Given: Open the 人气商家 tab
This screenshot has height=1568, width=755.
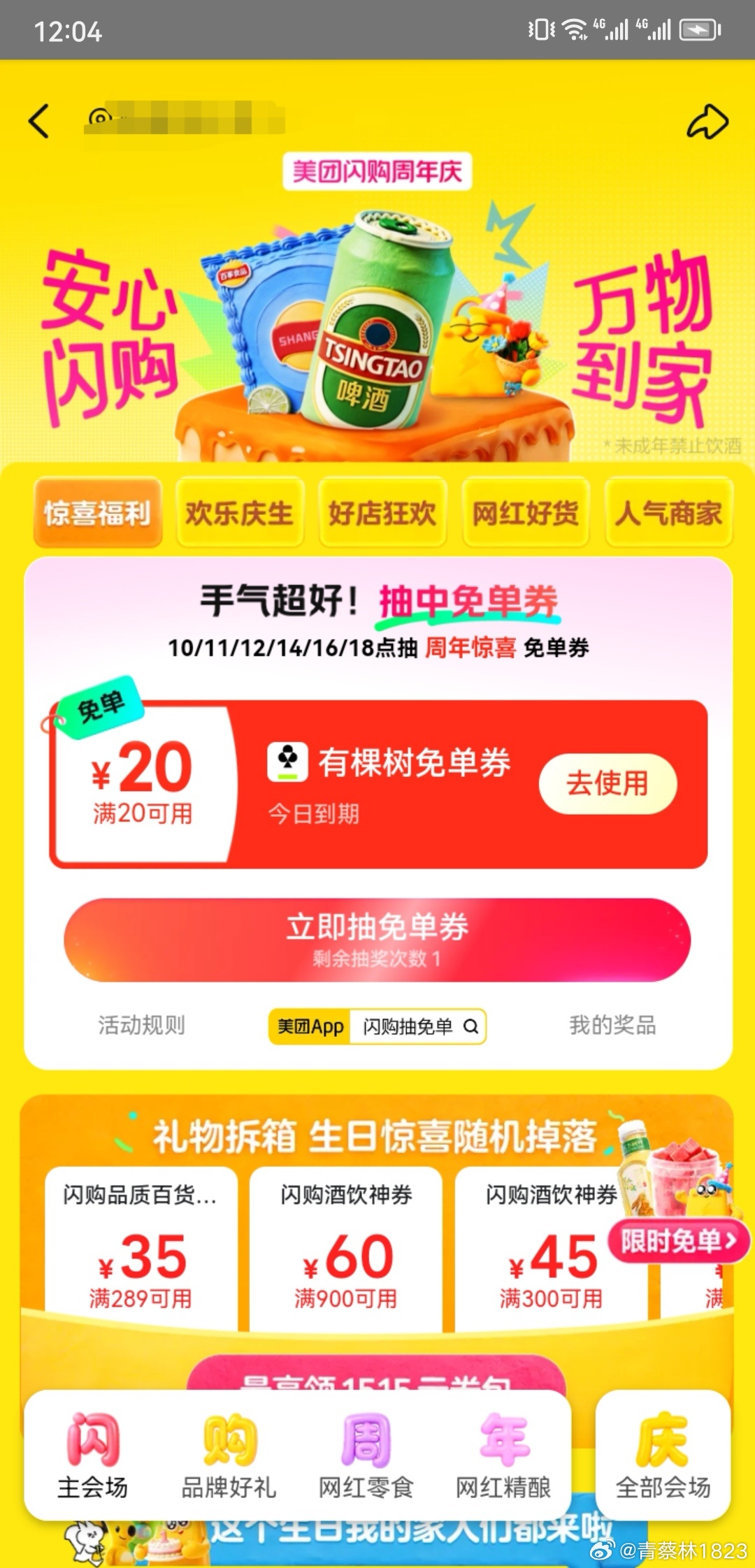Looking at the screenshot, I should pyautogui.click(x=668, y=513).
